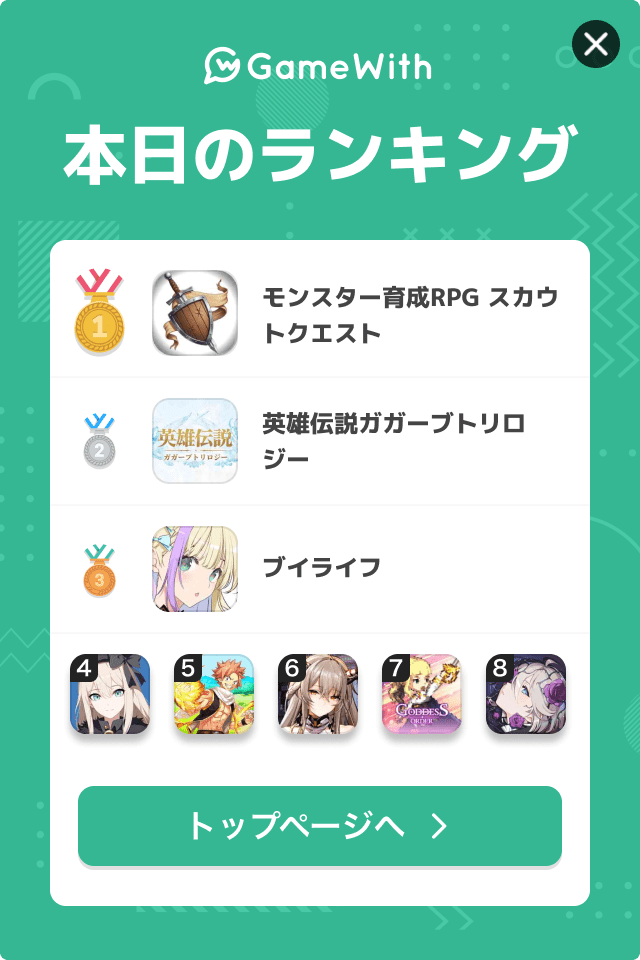The width and height of the screenshot is (640, 960).
Task: Open the rank 6 game icon
Action: pos(318,694)
